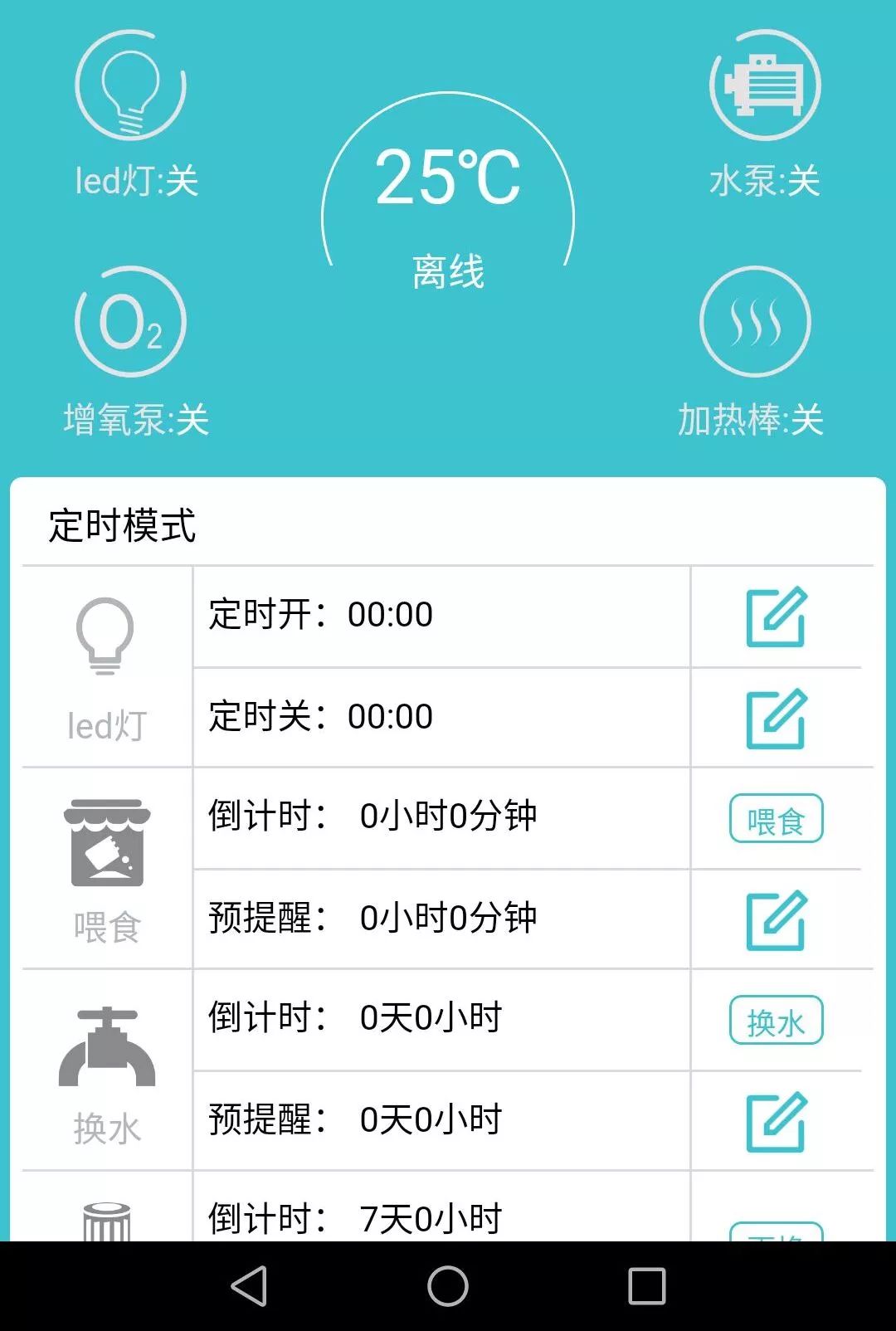This screenshot has width=896, height=1331.
Task: Open recent apps from navigation bar
Action: 647,1286
